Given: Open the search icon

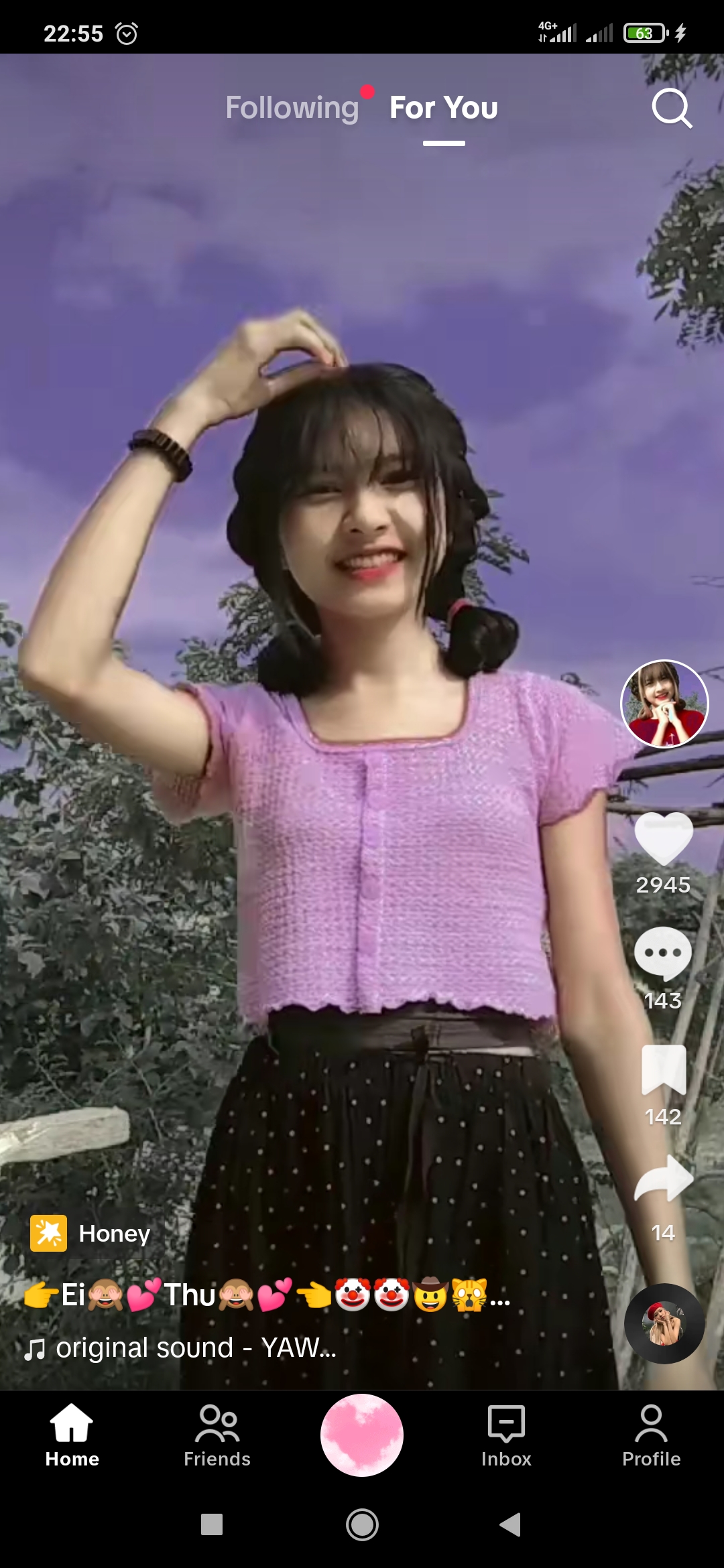Looking at the screenshot, I should (672, 108).
